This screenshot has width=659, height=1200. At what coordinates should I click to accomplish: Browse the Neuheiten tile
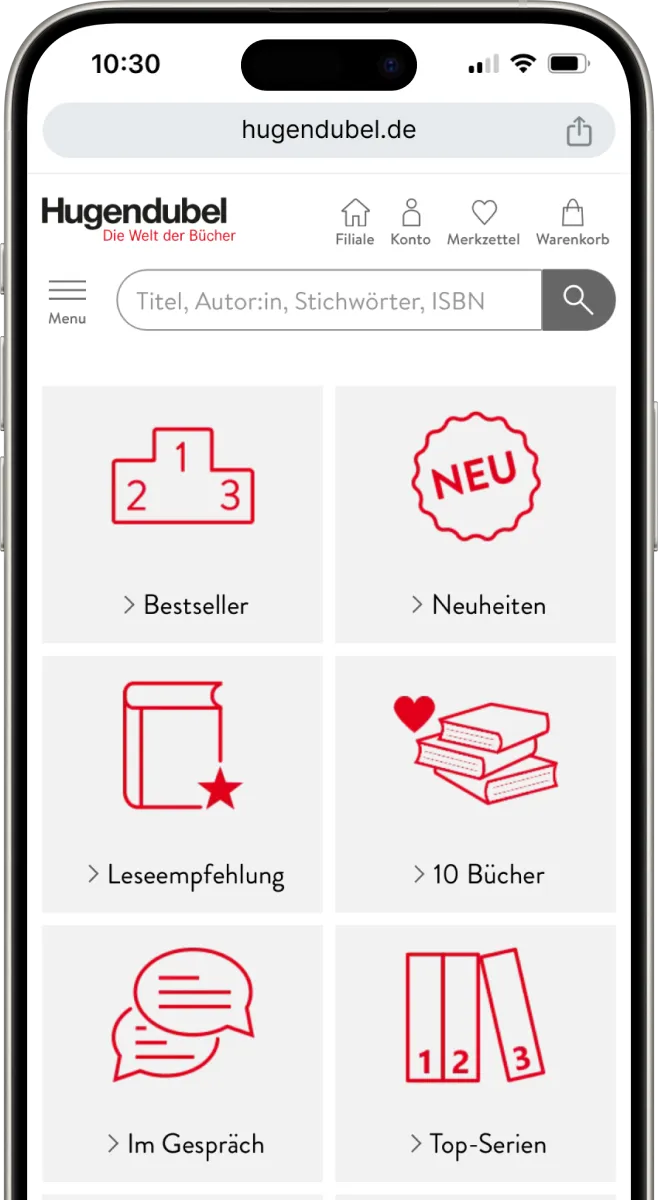[x=475, y=514]
